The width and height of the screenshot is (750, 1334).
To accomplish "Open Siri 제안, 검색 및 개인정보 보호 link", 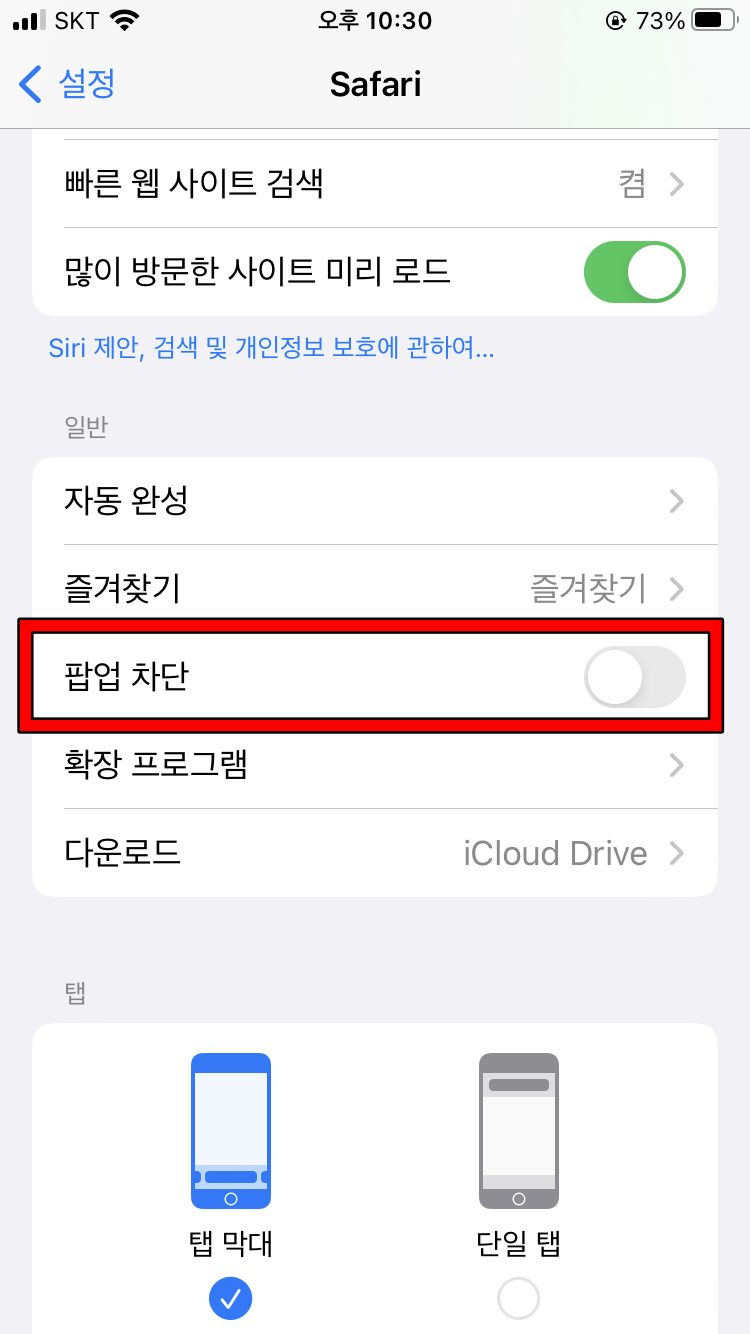I will click(x=271, y=348).
